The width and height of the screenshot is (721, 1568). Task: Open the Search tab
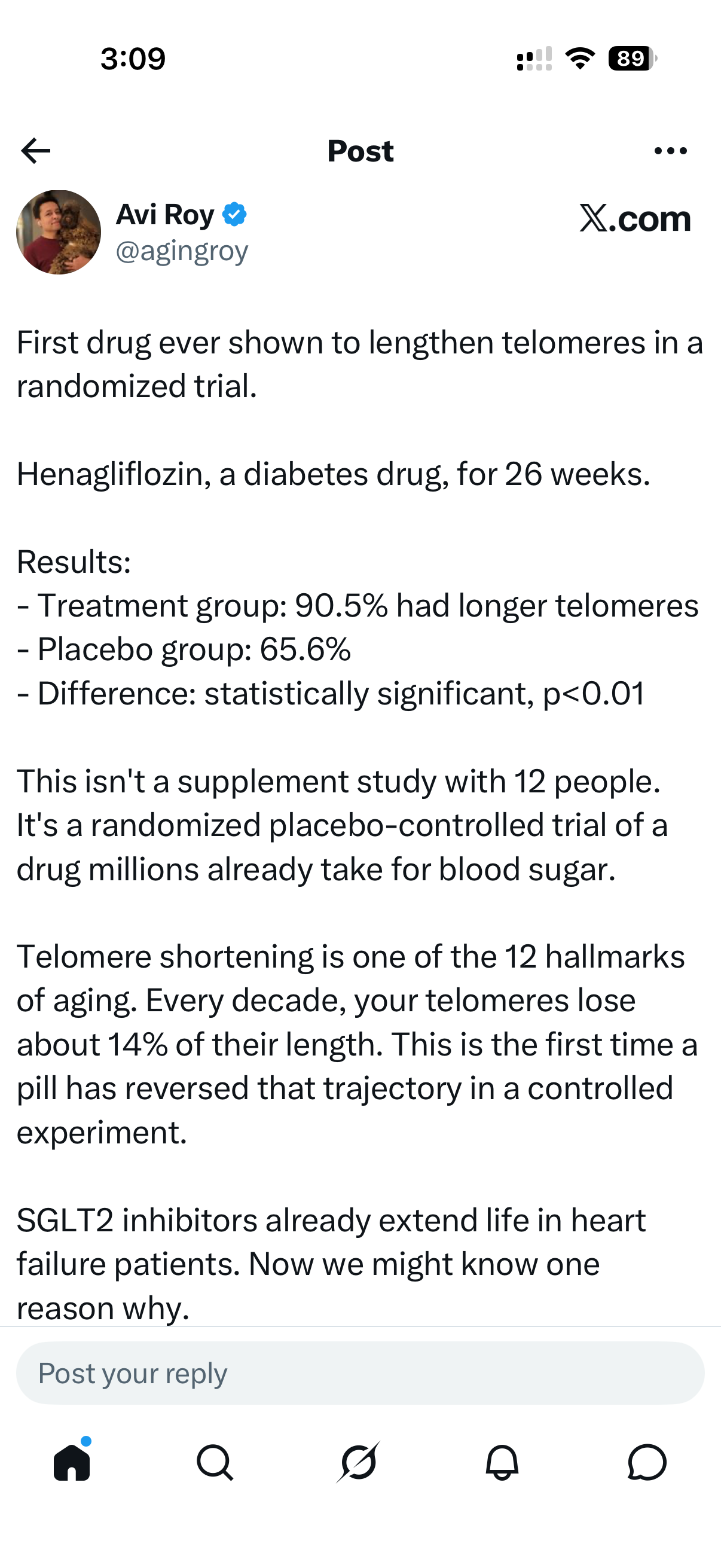coord(215,1462)
